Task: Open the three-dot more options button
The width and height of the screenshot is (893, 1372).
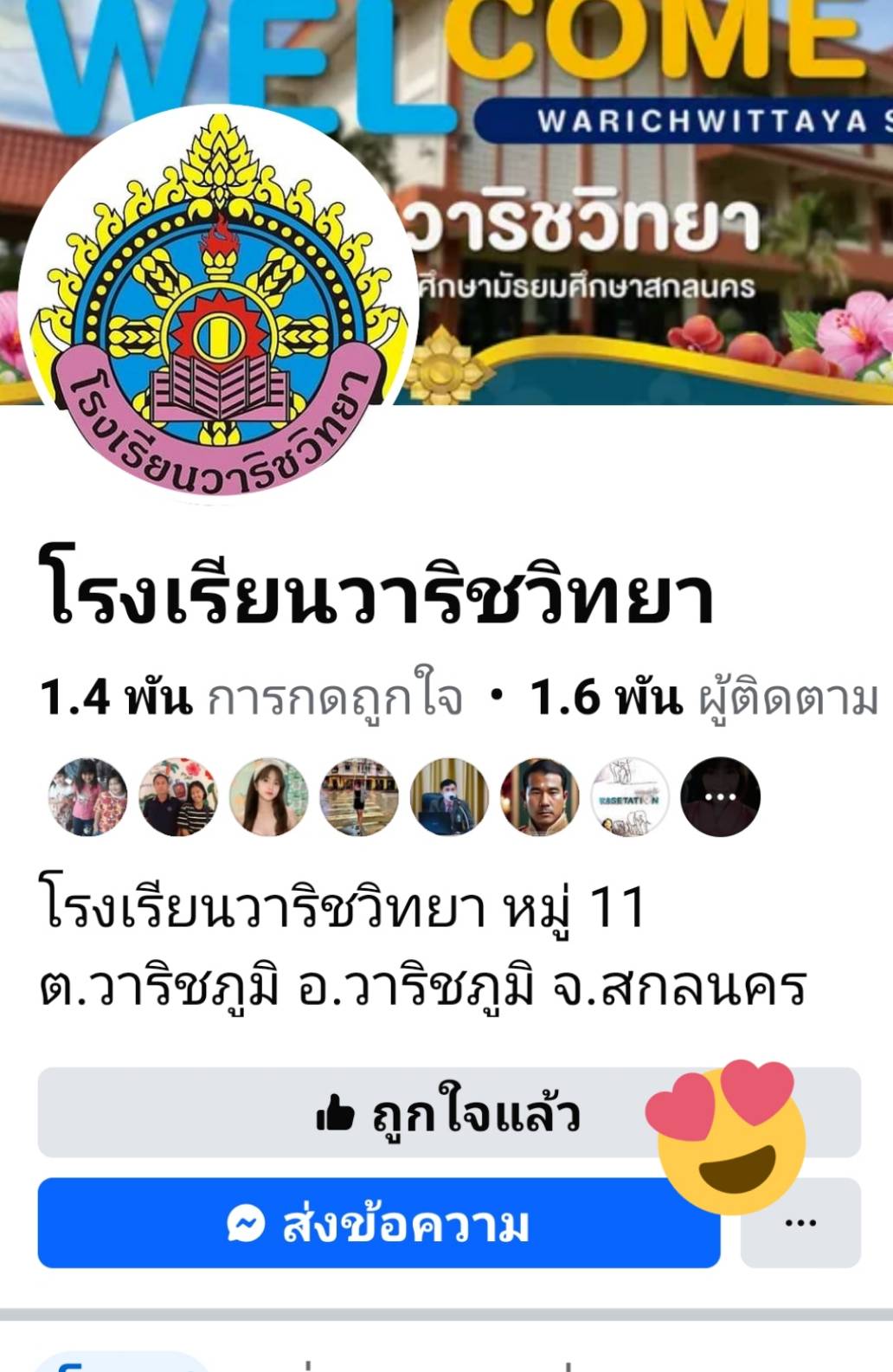Action: coord(800,1223)
